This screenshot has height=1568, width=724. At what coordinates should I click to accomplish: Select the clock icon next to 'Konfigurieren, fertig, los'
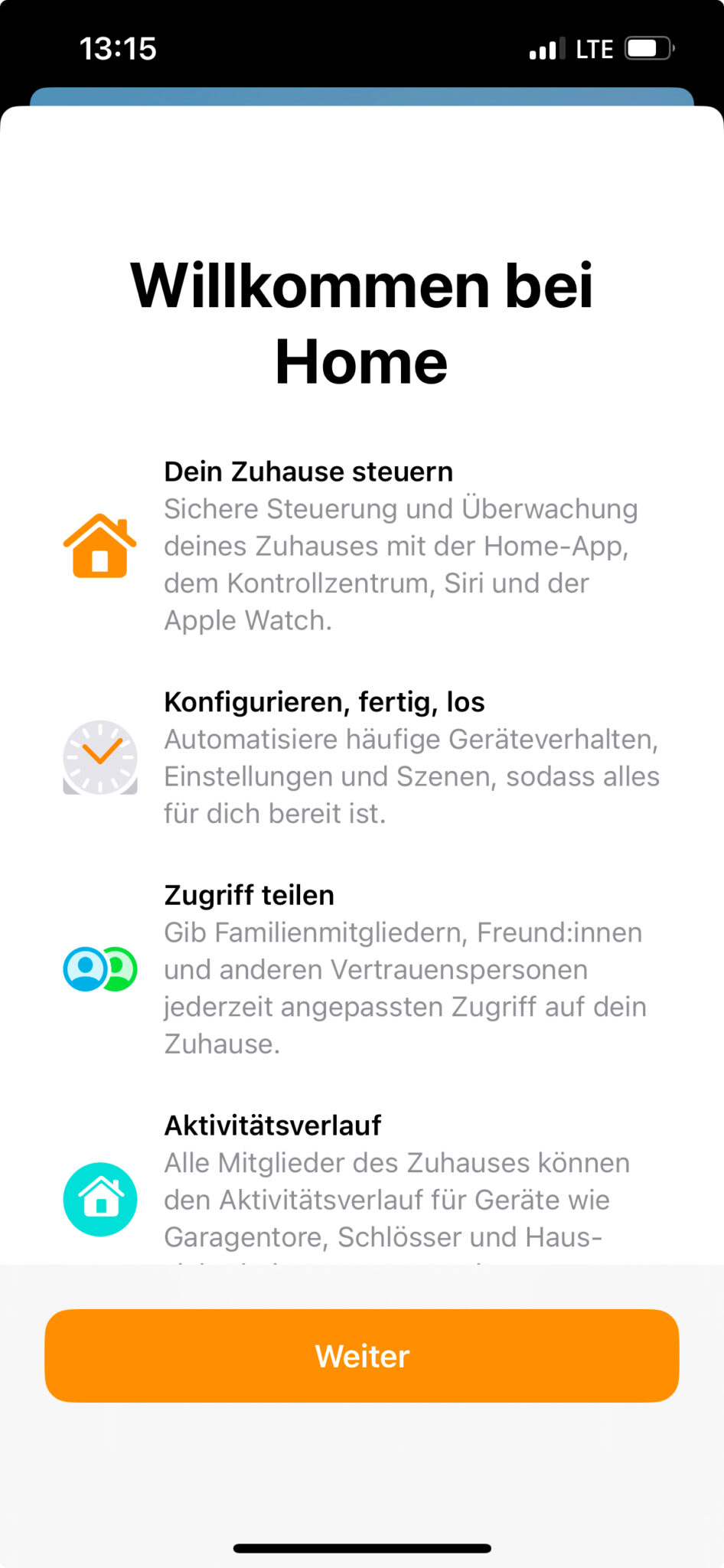point(99,757)
